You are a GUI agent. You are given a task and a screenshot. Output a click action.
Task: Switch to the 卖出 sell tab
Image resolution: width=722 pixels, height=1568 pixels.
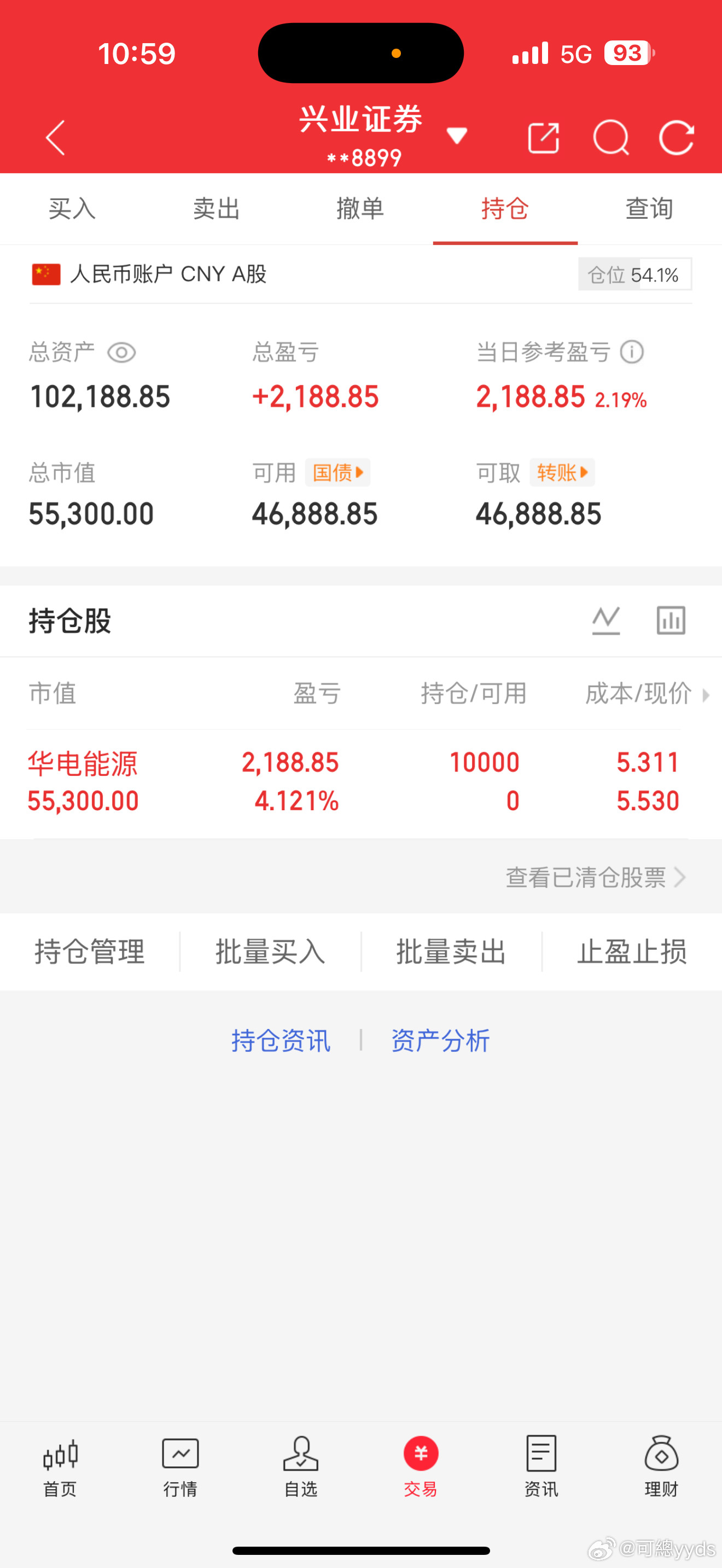pos(216,209)
